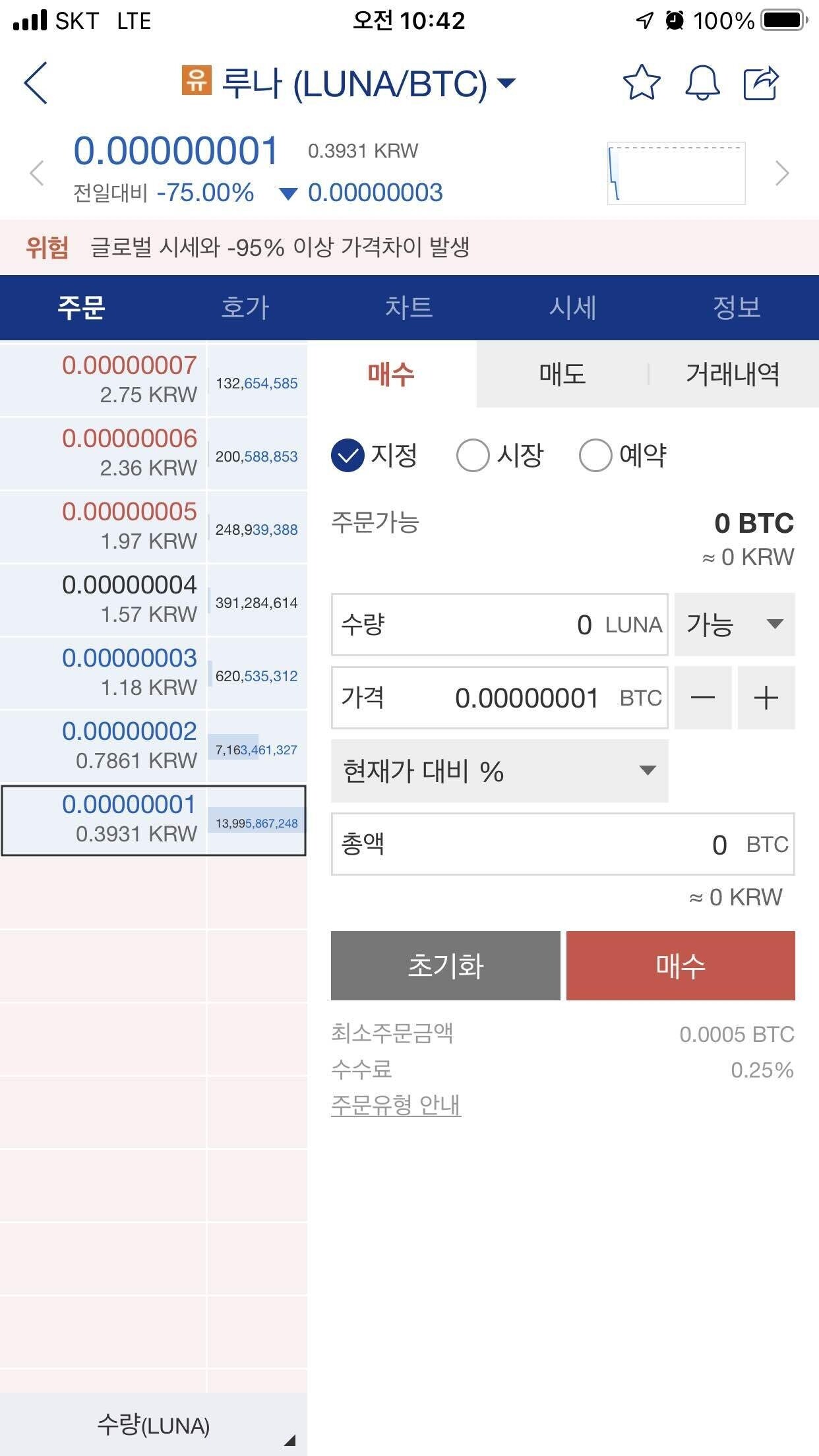Open price alerts via bell icon
Viewport: 819px width, 1456px height.
[702, 84]
